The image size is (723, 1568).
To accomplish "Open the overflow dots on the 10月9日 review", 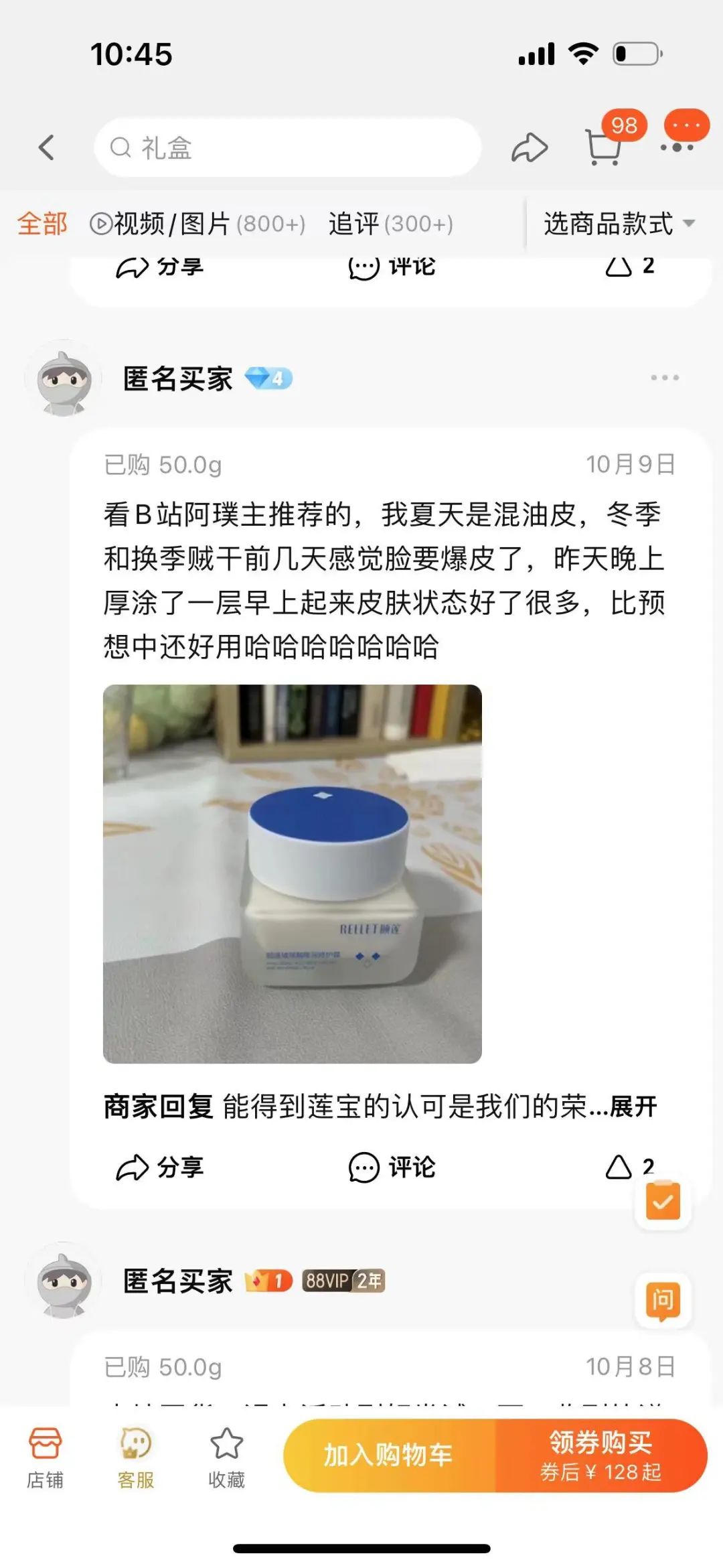I will [665, 378].
